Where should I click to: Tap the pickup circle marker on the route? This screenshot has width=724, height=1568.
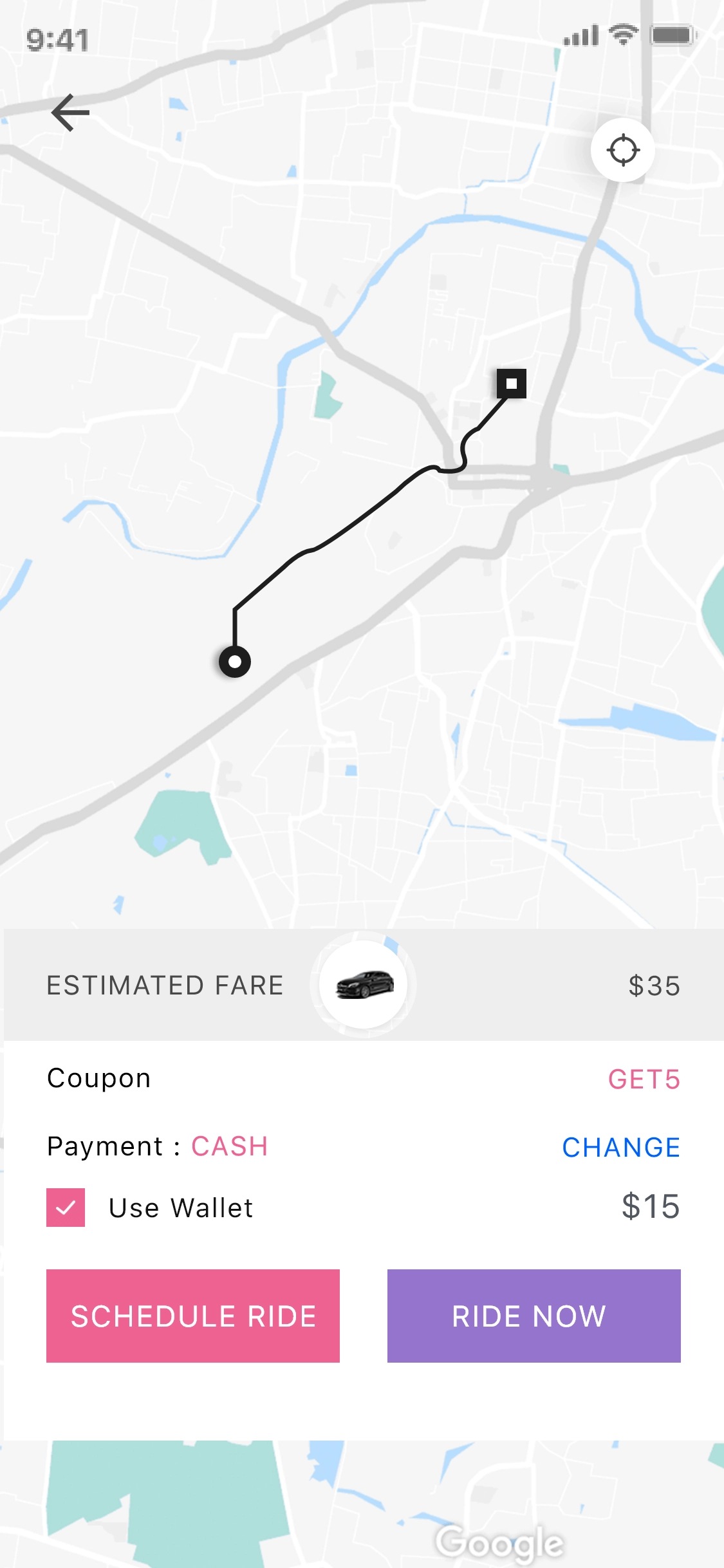[234, 660]
